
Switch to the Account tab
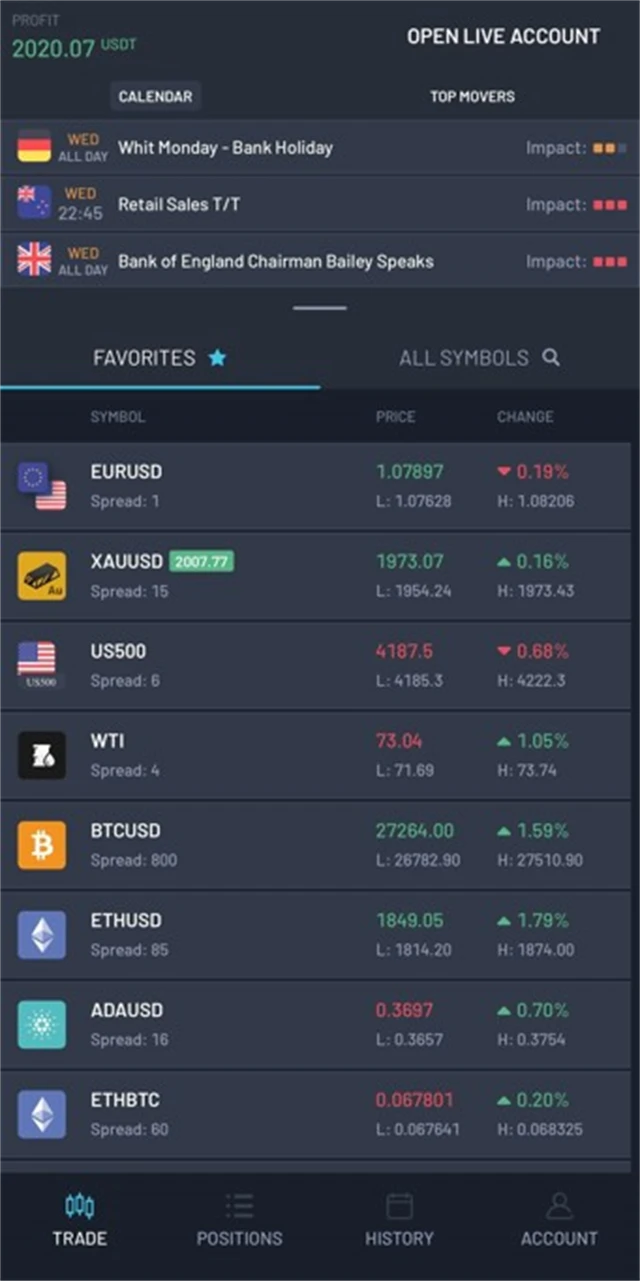tap(559, 1220)
